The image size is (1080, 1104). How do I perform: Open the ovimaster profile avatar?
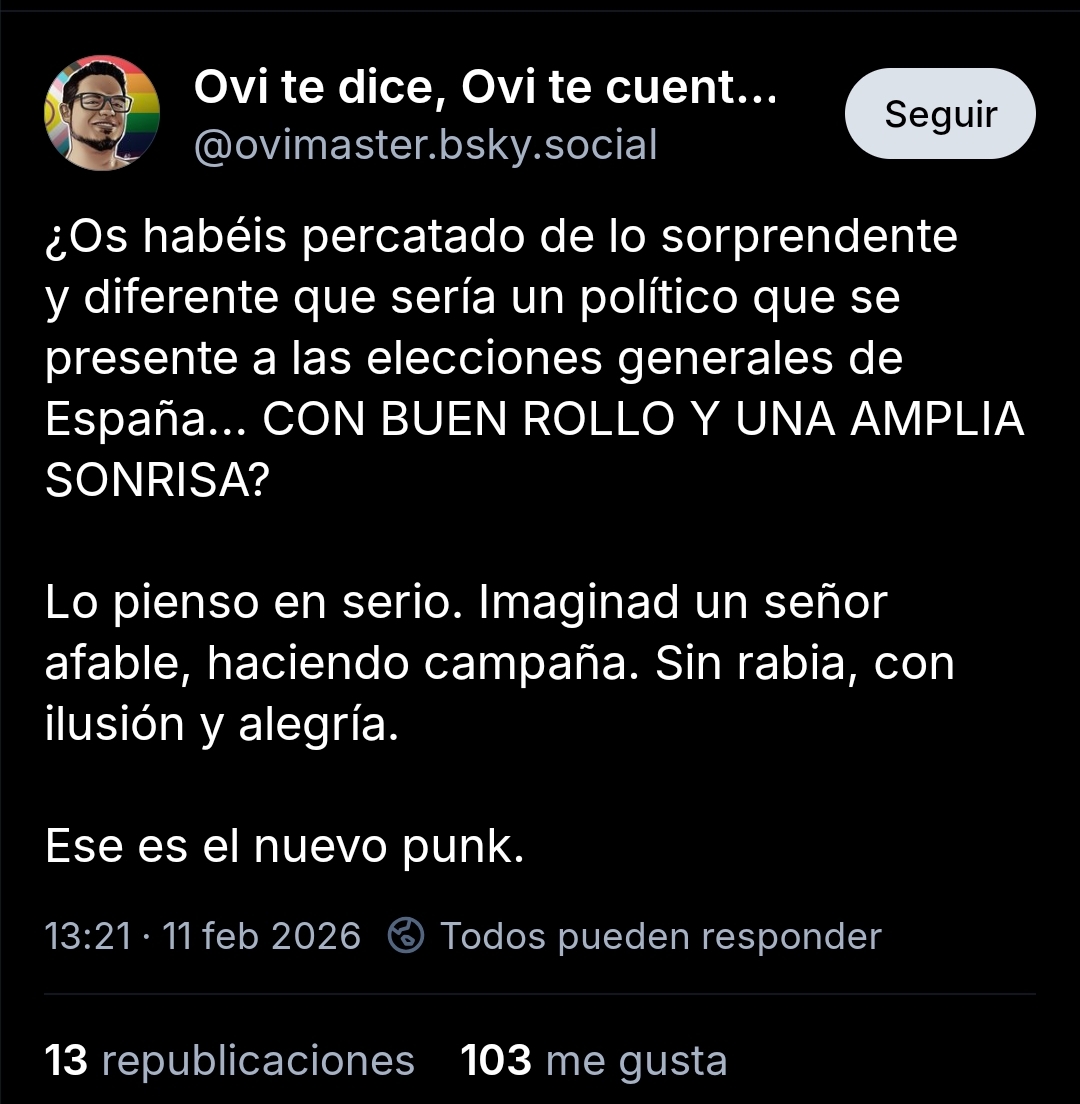[x=102, y=113]
